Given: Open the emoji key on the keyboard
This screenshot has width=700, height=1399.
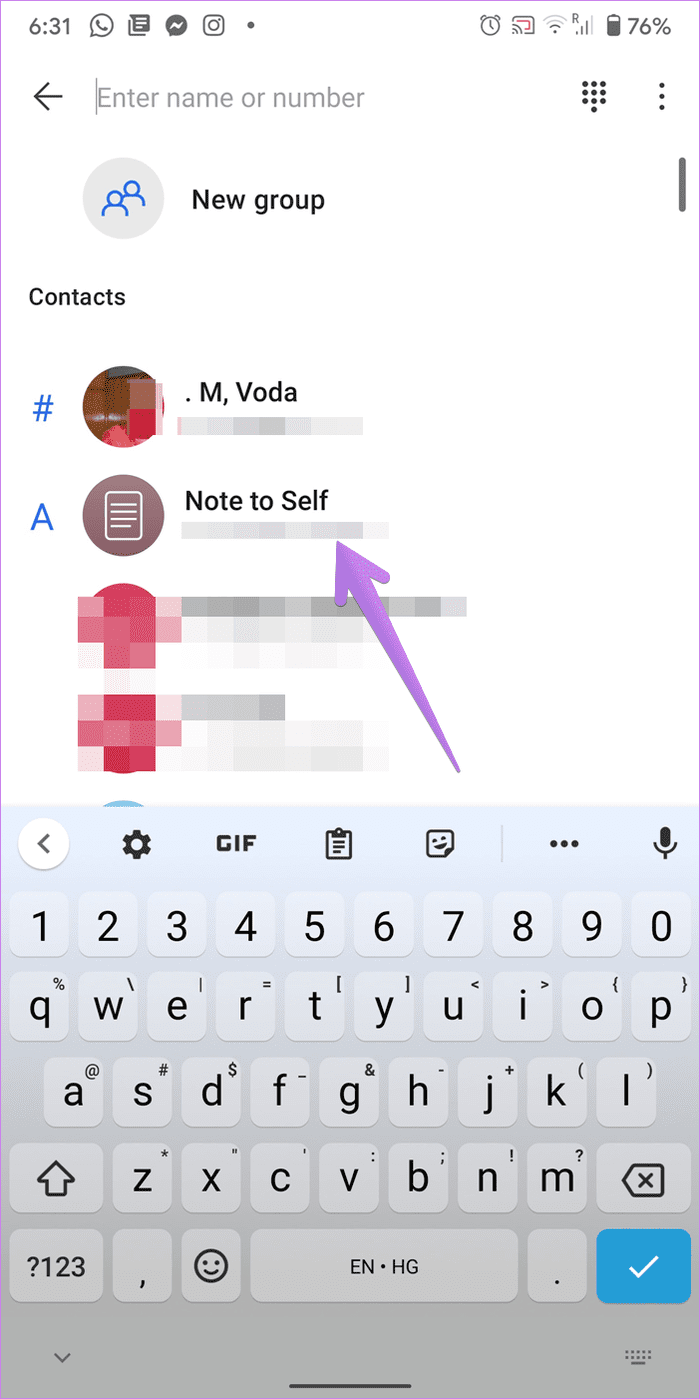Looking at the screenshot, I should (x=211, y=1265).
